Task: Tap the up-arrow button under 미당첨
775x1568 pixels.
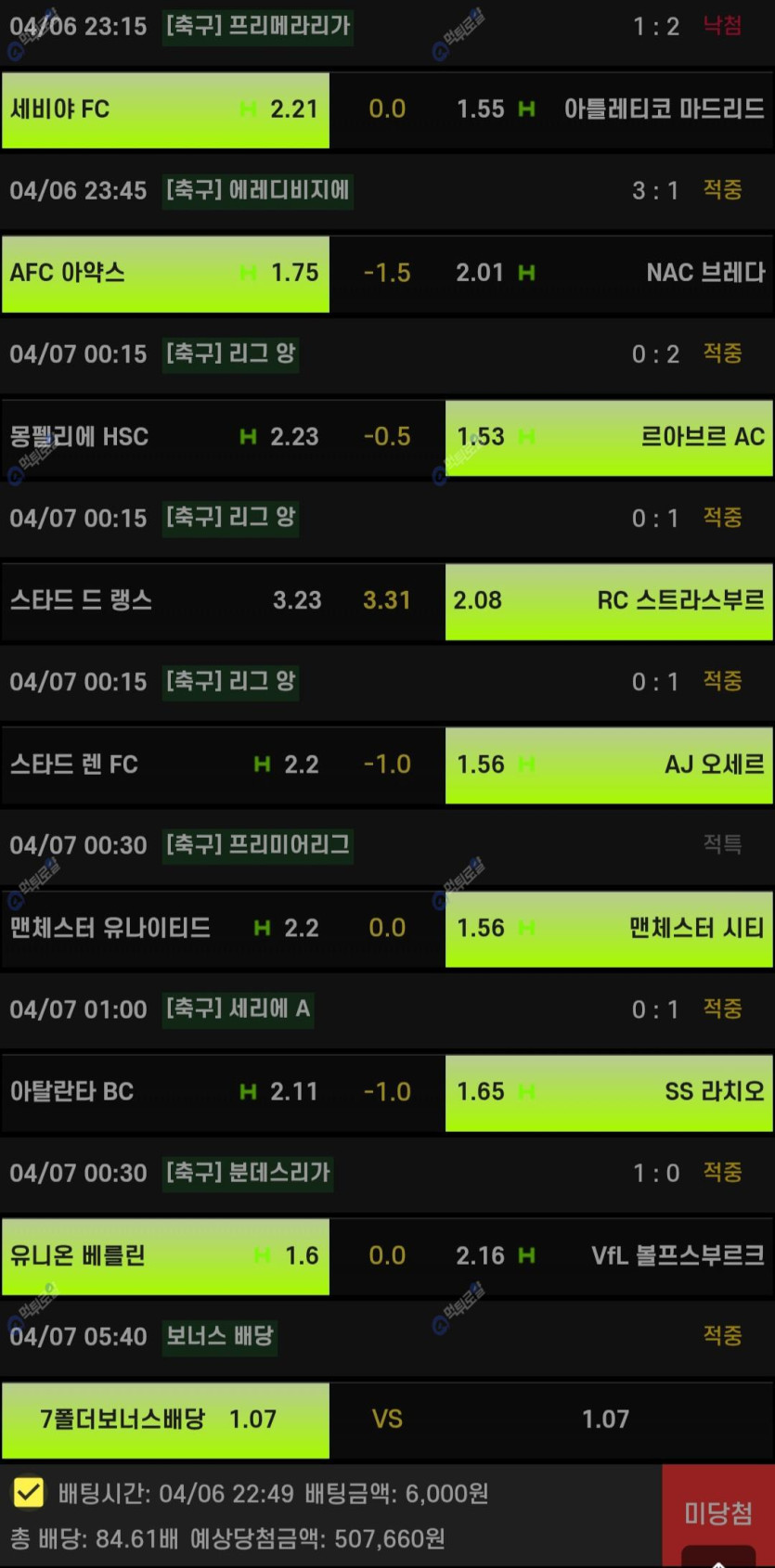Action: (718, 1558)
